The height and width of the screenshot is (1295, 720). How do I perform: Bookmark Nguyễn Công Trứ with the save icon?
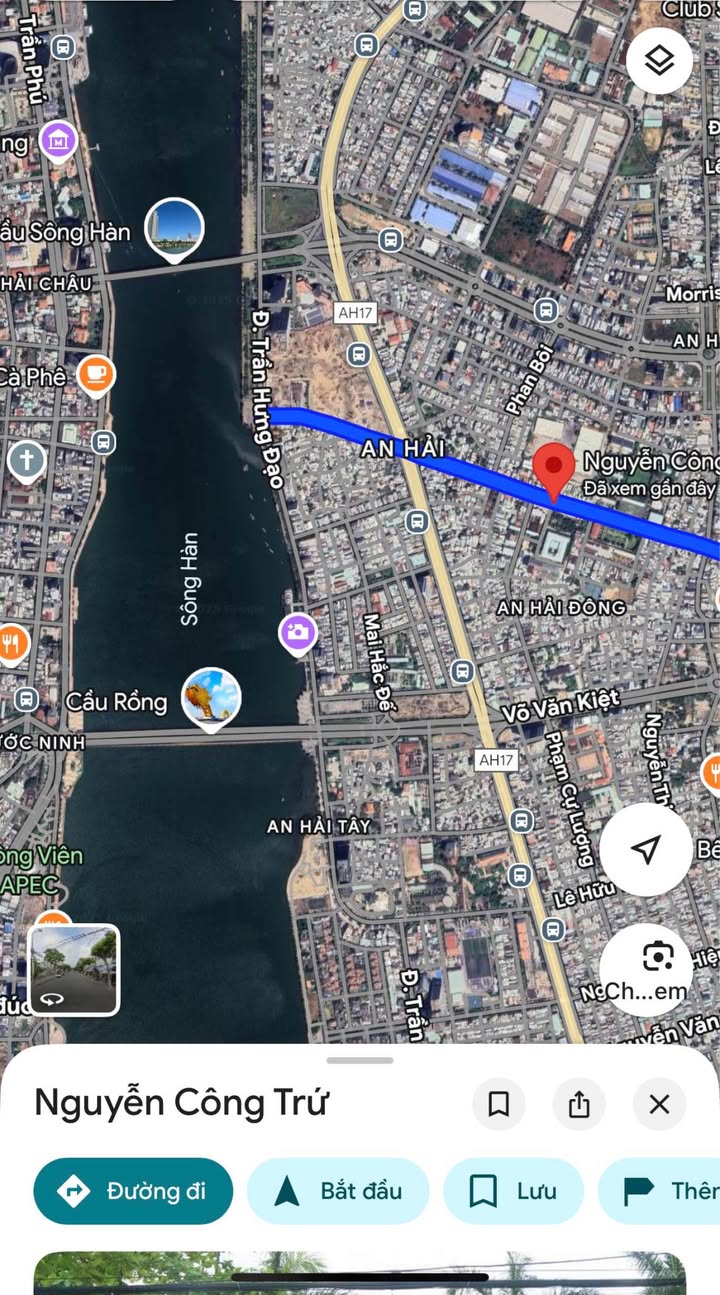pos(499,1104)
